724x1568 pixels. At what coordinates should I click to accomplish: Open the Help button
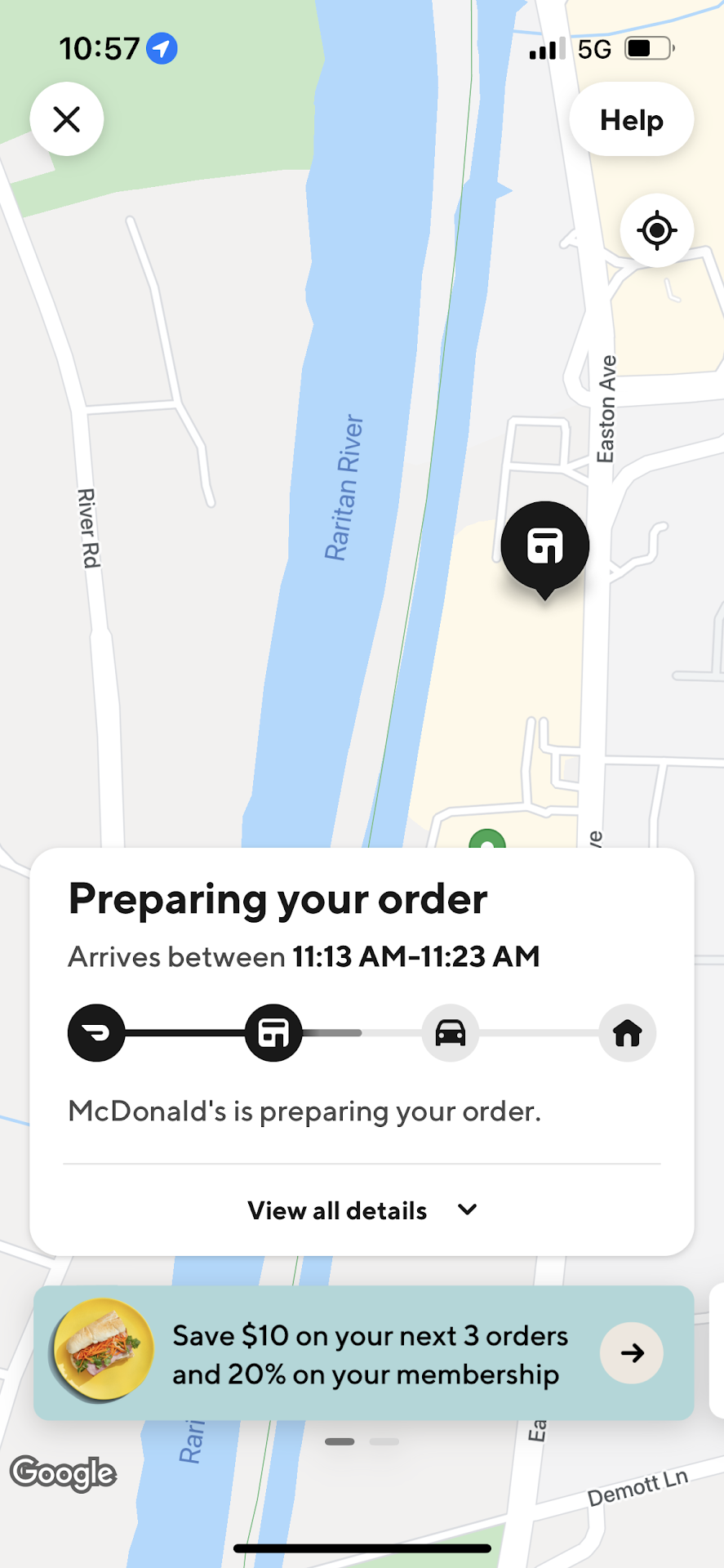(631, 120)
